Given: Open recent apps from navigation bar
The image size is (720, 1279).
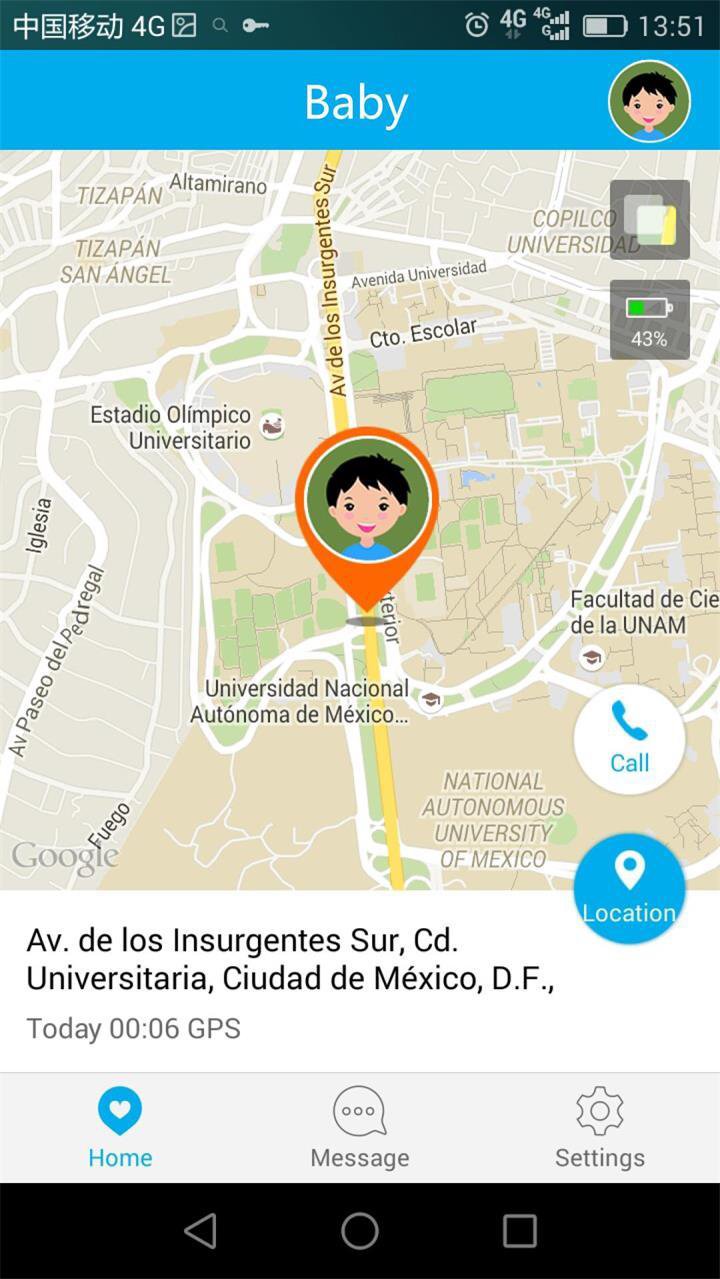Looking at the screenshot, I should coord(520,1231).
